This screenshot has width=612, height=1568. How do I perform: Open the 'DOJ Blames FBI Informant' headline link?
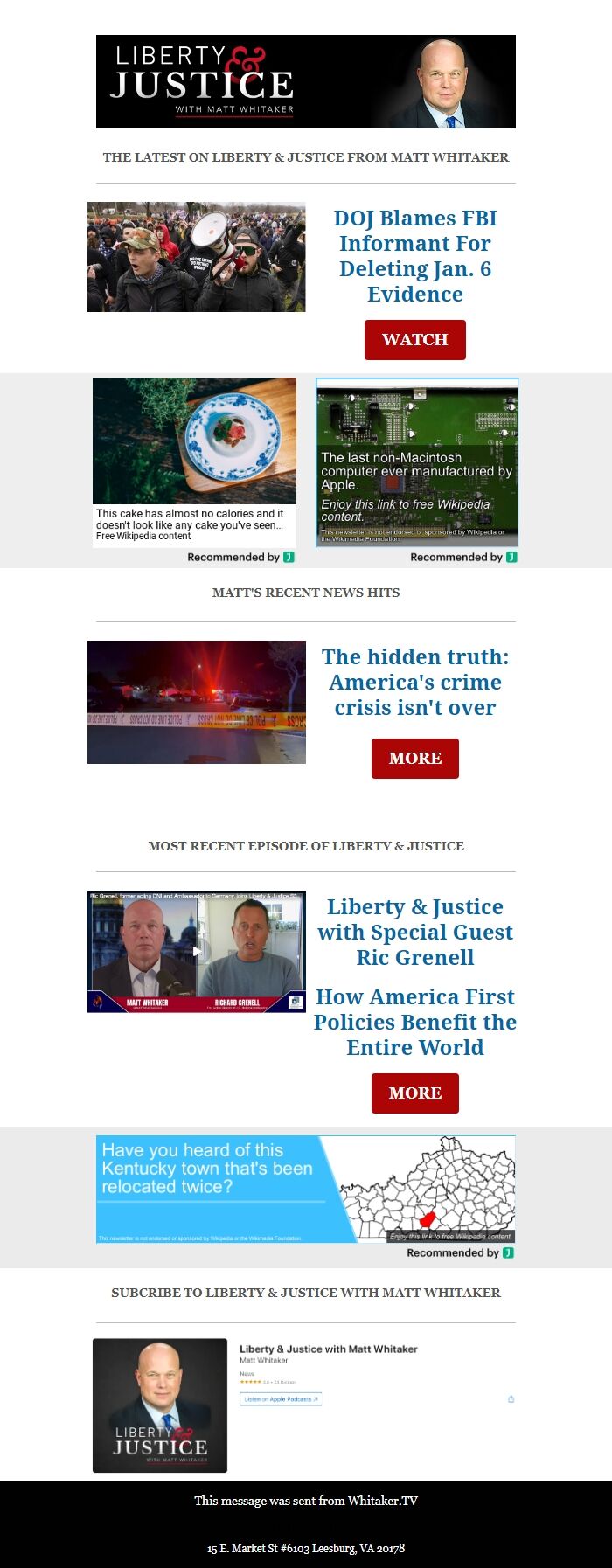[x=414, y=256]
